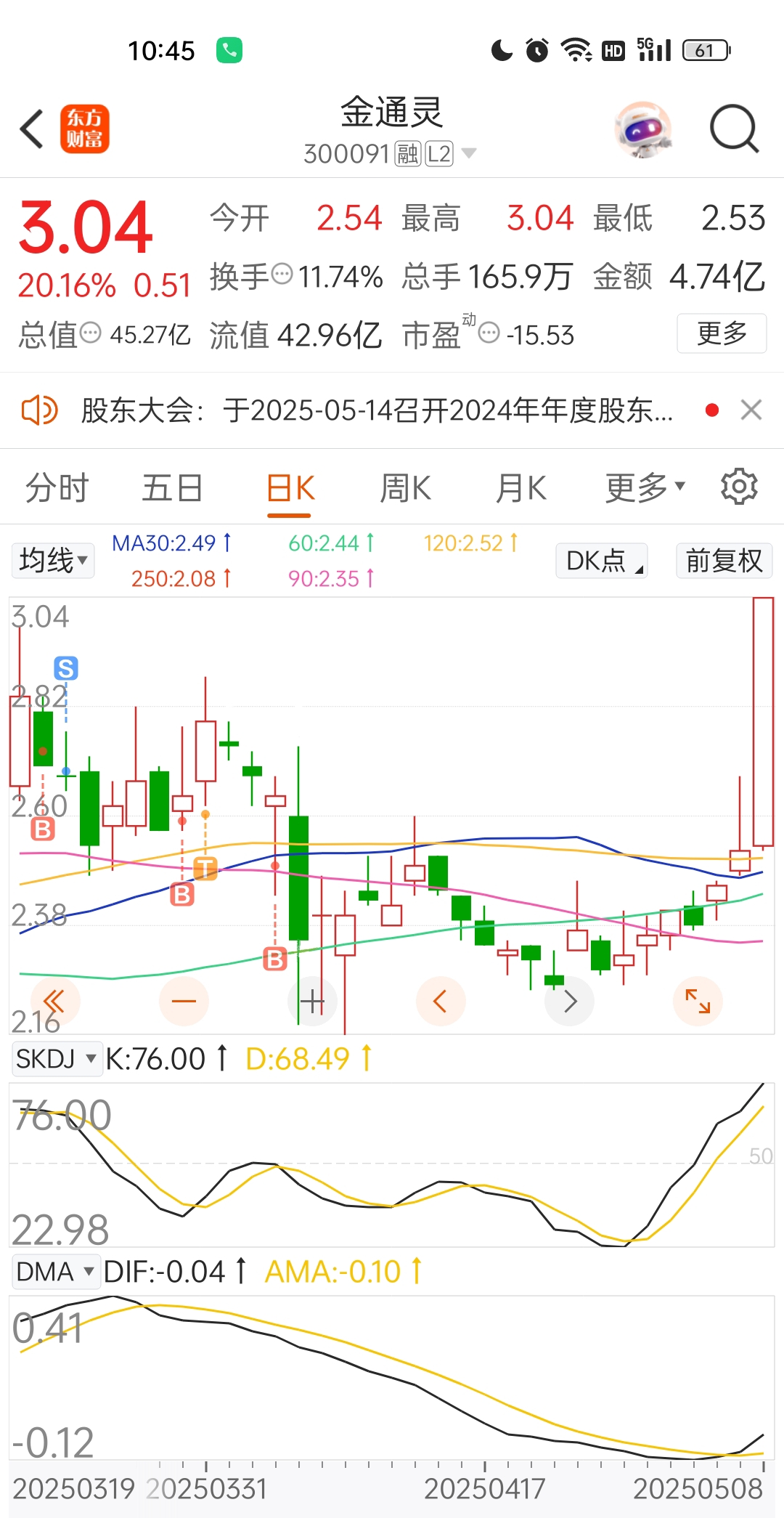Open the DMA indicator dropdown
This screenshot has height=1518, width=784.
56,1272
